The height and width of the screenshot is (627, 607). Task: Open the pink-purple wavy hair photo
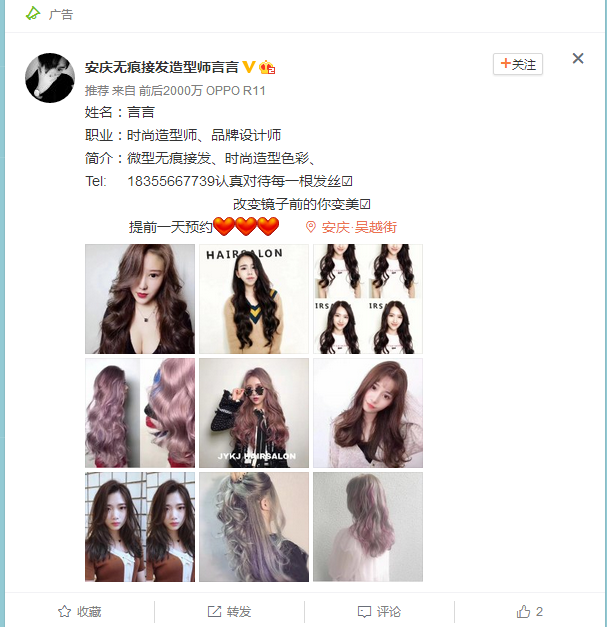140,413
